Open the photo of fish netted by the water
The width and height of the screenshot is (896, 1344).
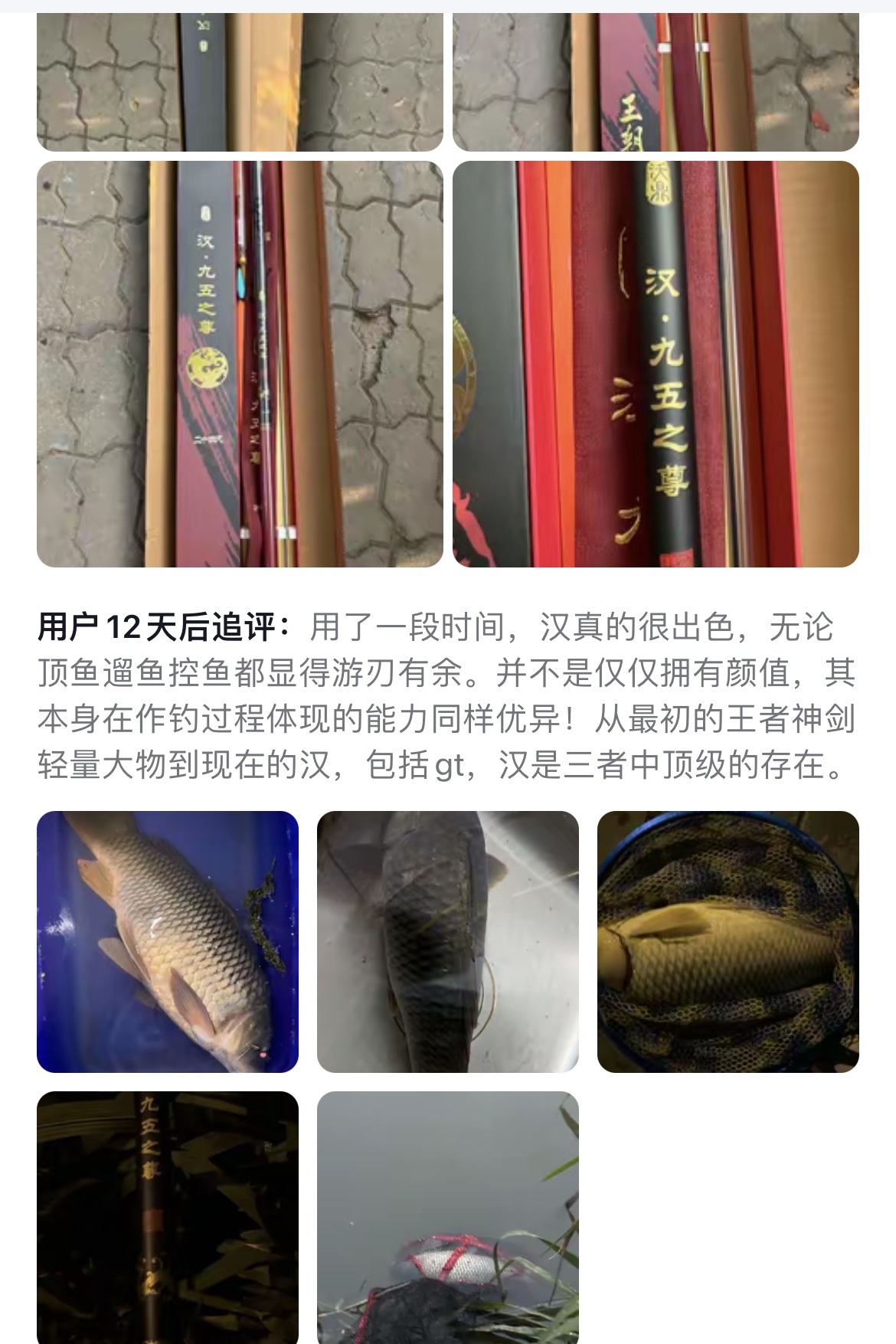coord(448,1216)
